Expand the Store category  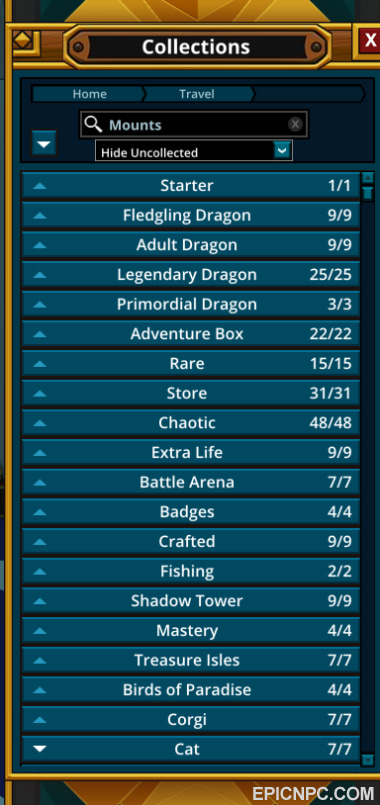click(191, 393)
